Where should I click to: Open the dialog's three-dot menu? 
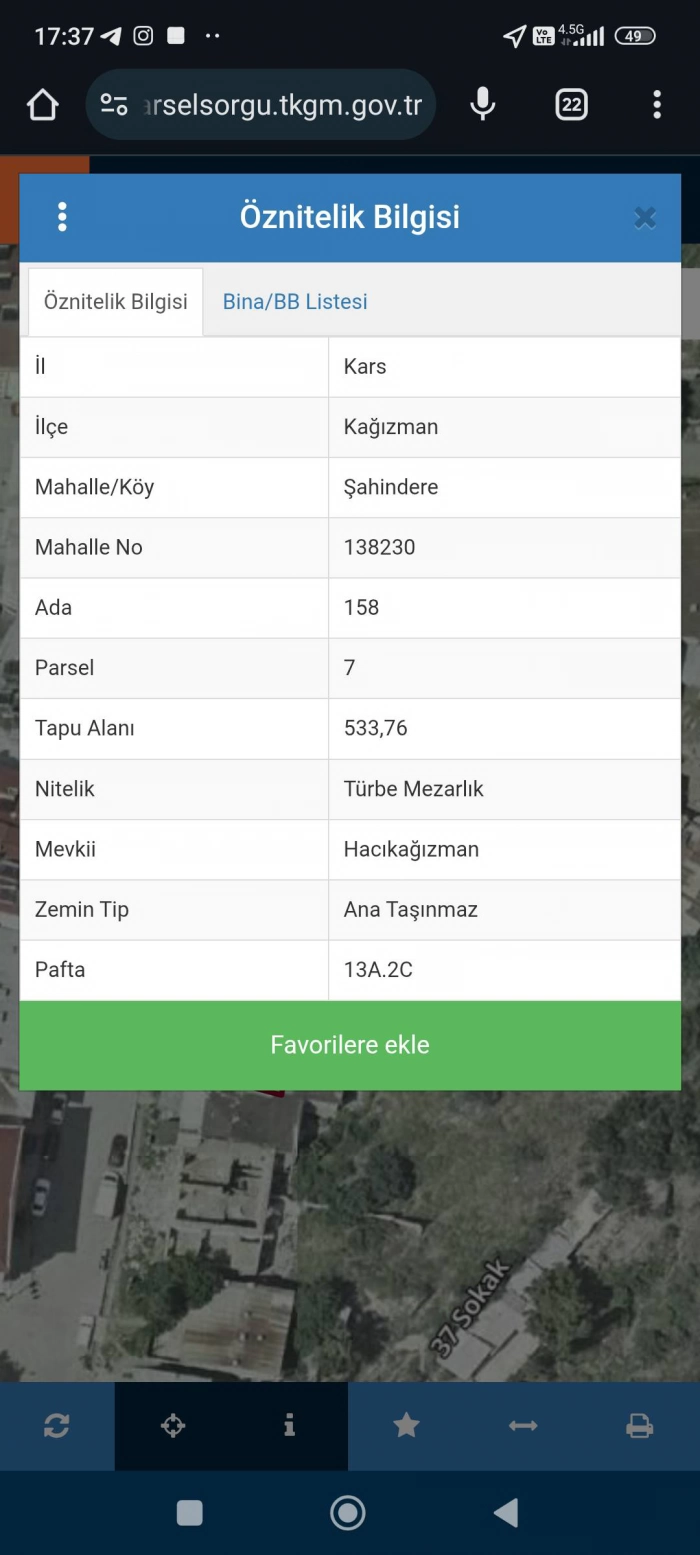62,217
